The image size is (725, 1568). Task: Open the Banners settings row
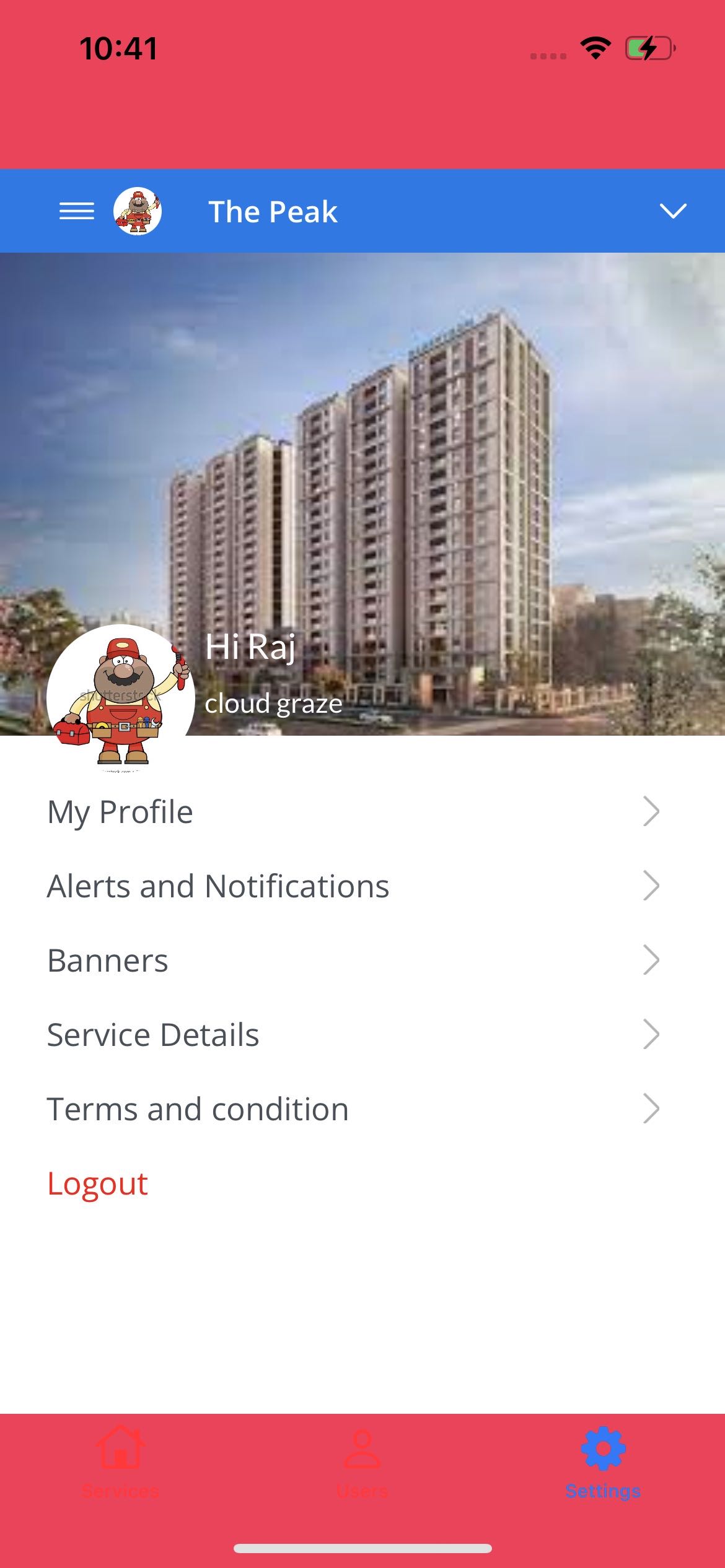point(353,960)
